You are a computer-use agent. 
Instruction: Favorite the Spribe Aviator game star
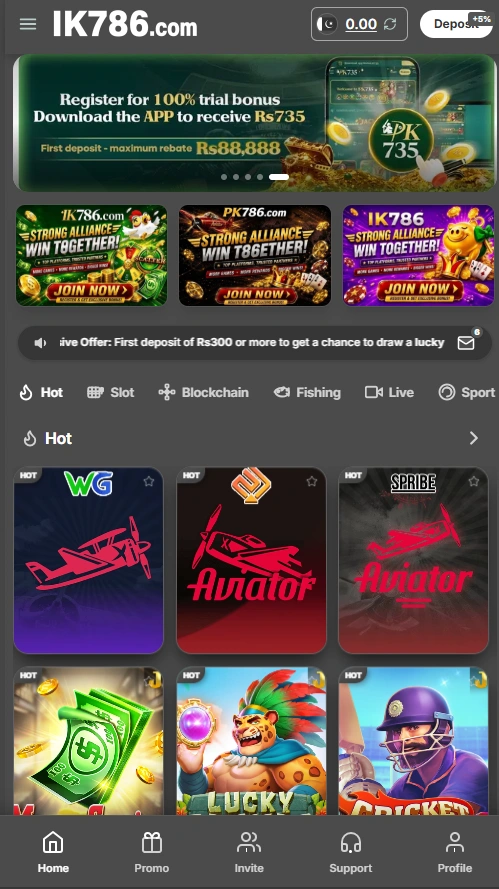click(x=474, y=481)
